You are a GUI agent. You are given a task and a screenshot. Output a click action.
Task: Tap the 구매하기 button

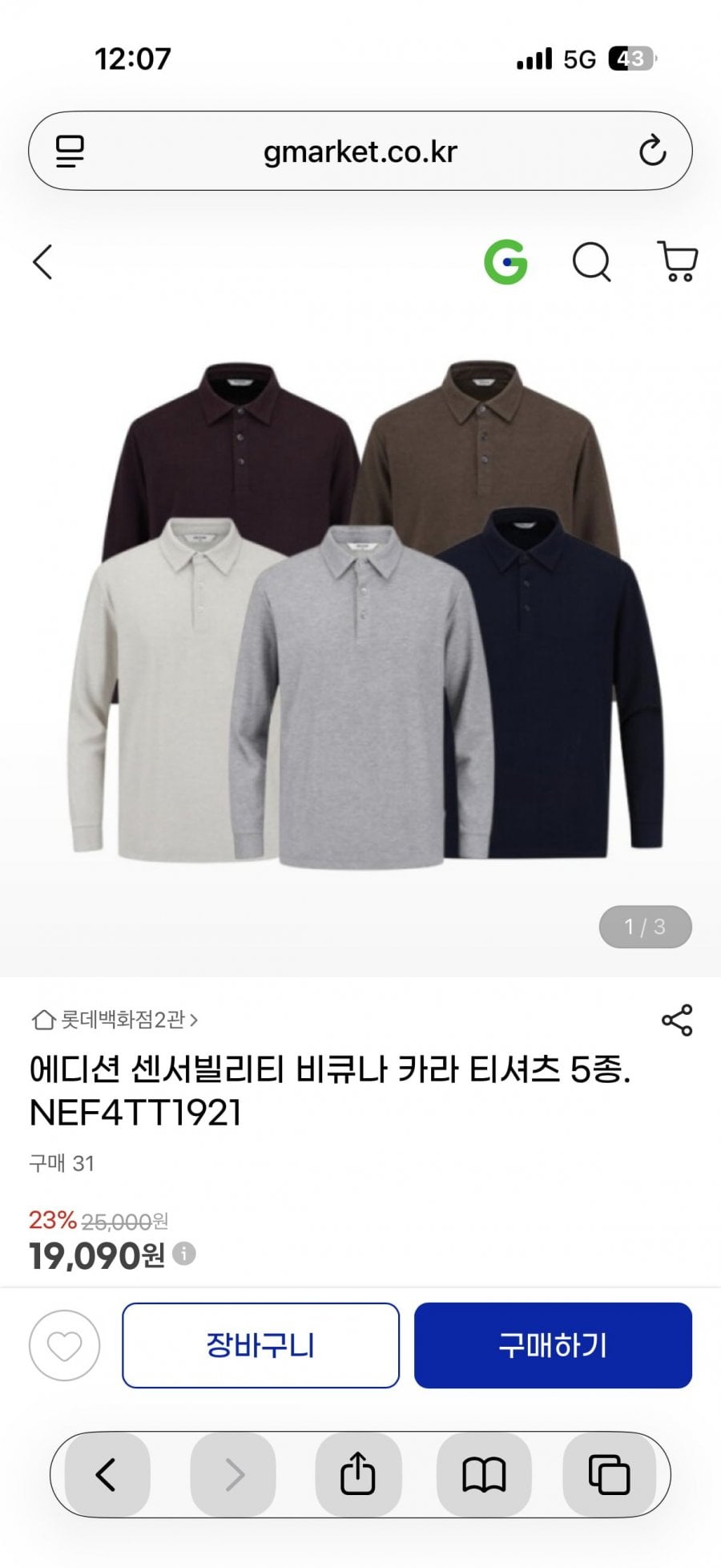[553, 1346]
